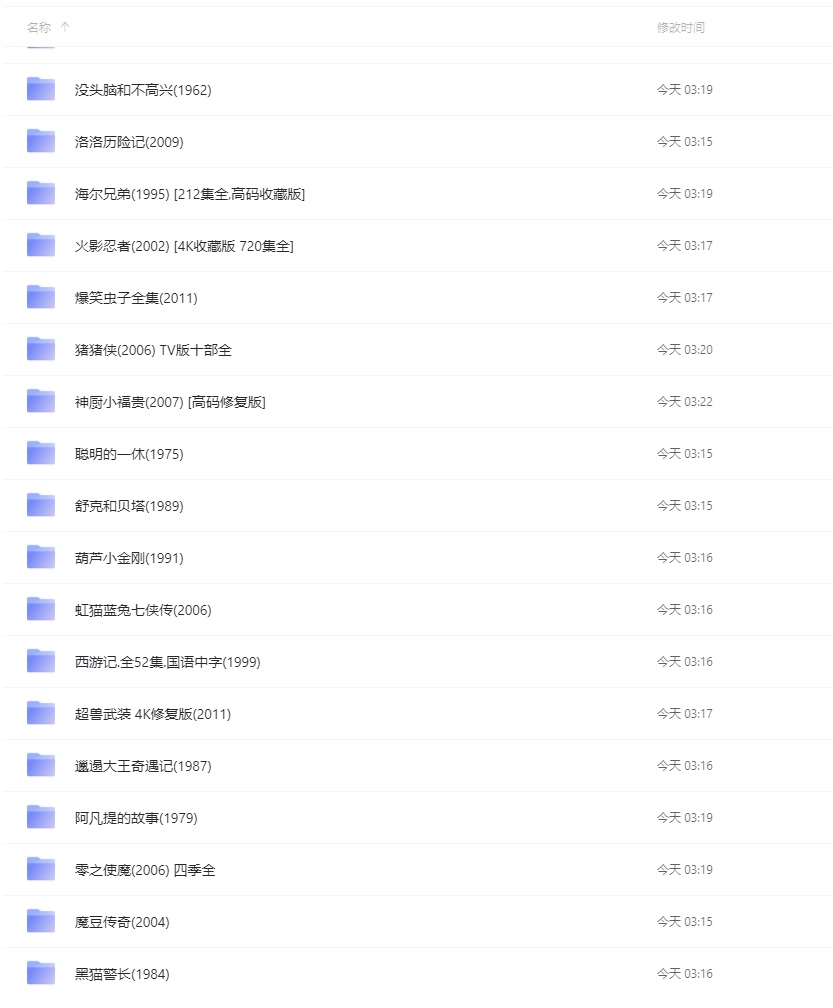Open the 葫芦小金刚(1991) folder
This screenshot has height=1008, width=833.
[x=129, y=559]
